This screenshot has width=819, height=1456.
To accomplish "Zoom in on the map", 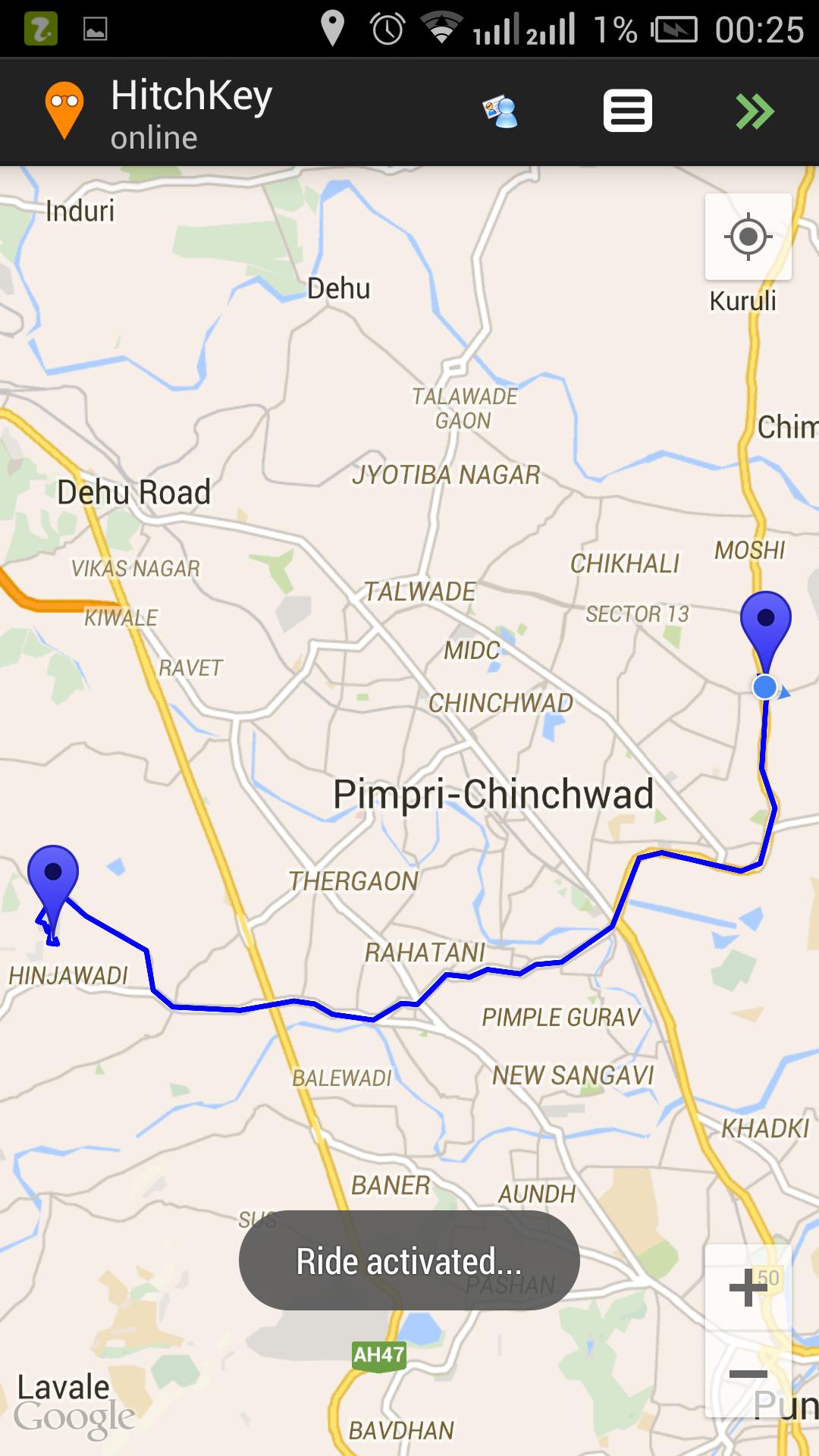I will 748,1288.
